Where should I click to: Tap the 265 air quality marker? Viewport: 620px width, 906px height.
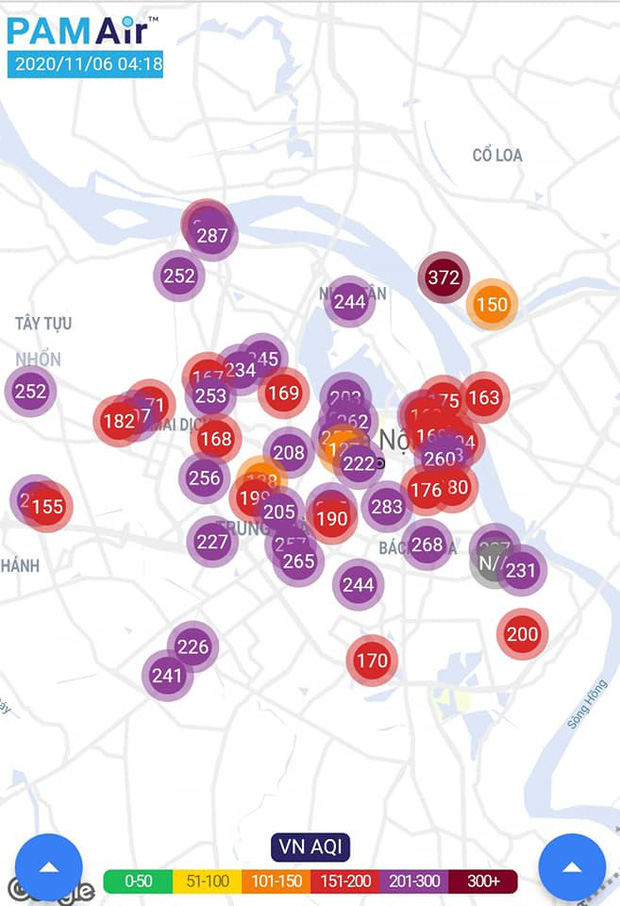[298, 560]
